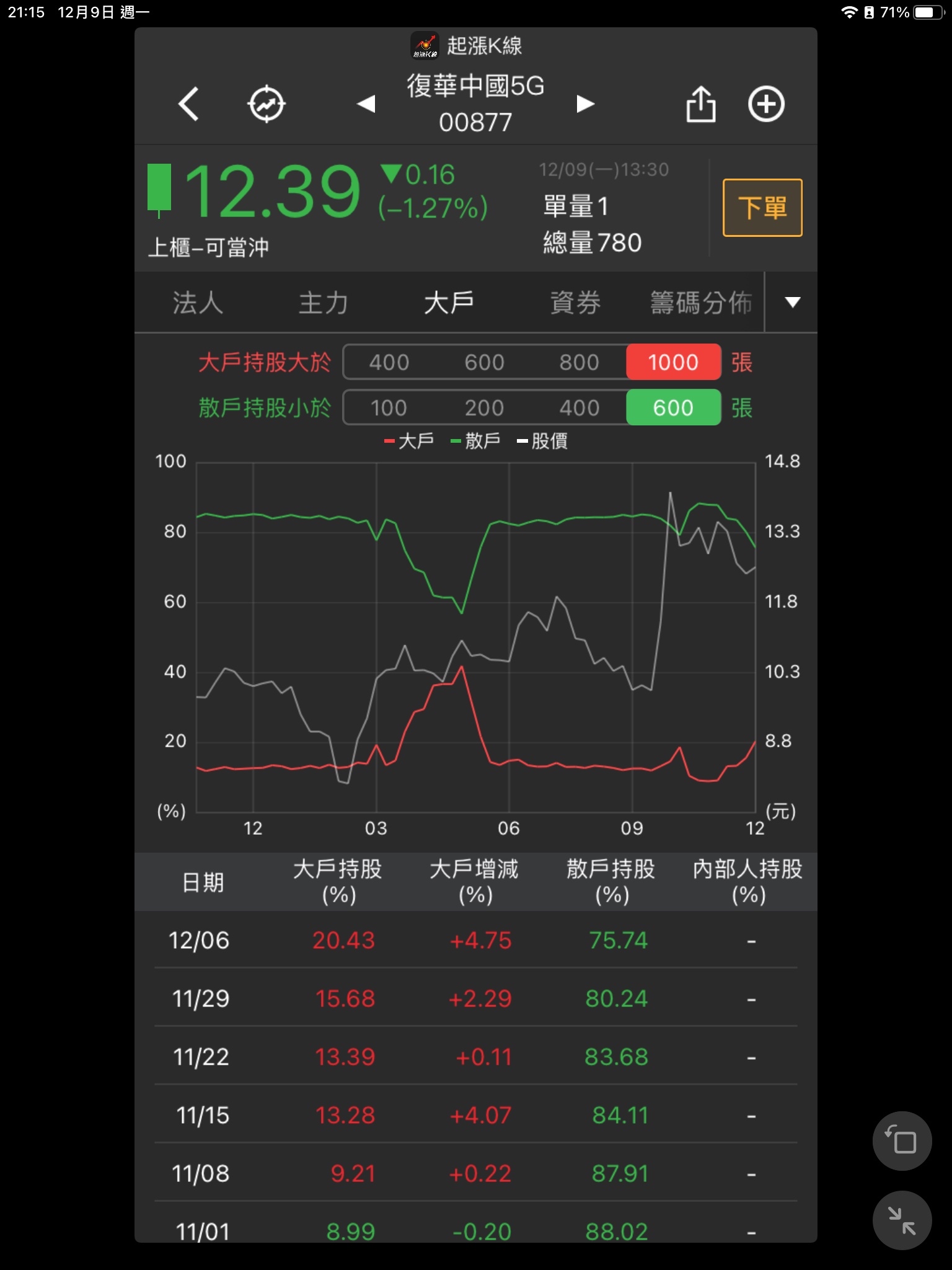Image resolution: width=952 pixels, height=1270 pixels.
Task: Tap the shrink view floating button
Action: (x=902, y=1220)
